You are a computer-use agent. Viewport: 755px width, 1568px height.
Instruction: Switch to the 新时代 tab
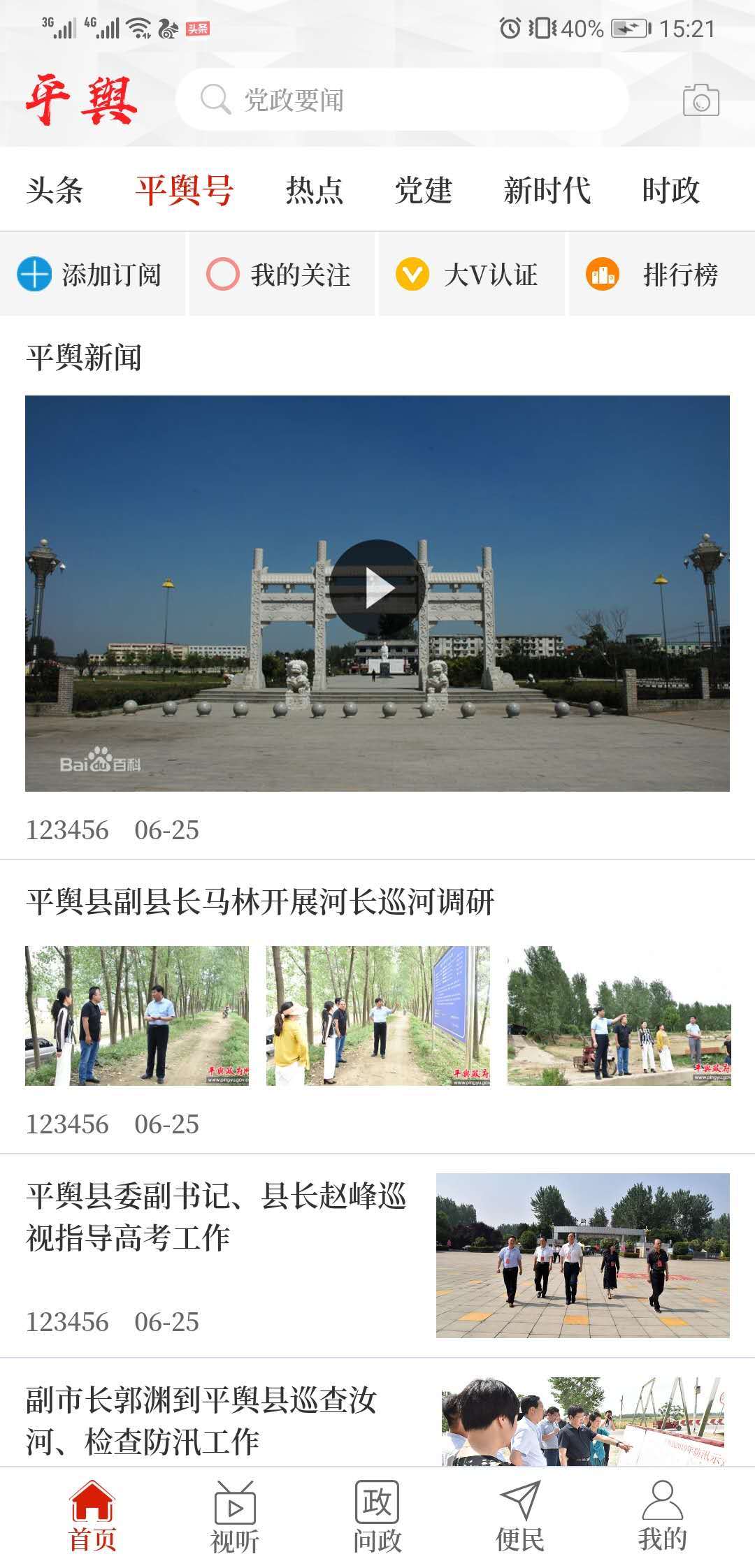pyautogui.click(x=547, y=190)
